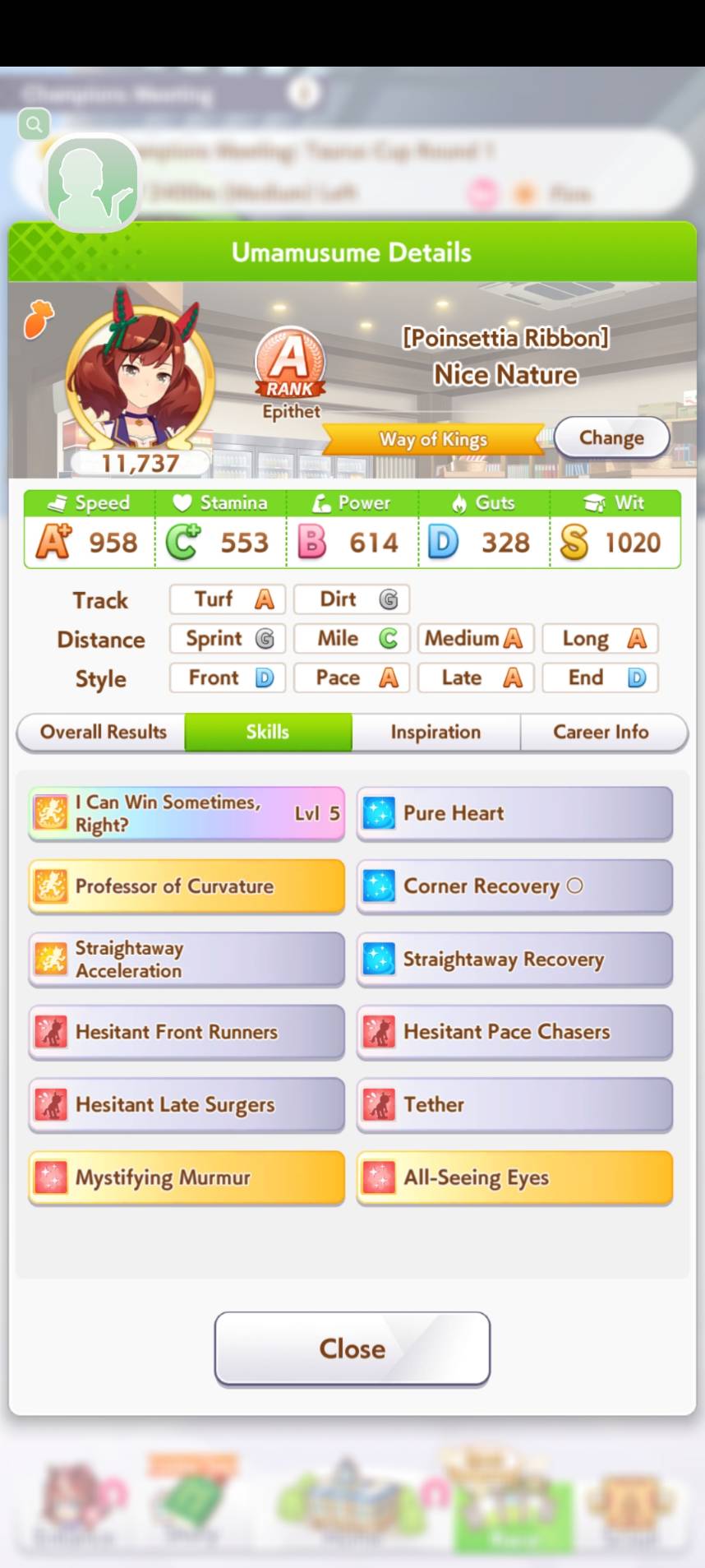Screen dimensions: 705x1568
Task: Close the Umamusume Details dialog
Action: [352, 1348]
